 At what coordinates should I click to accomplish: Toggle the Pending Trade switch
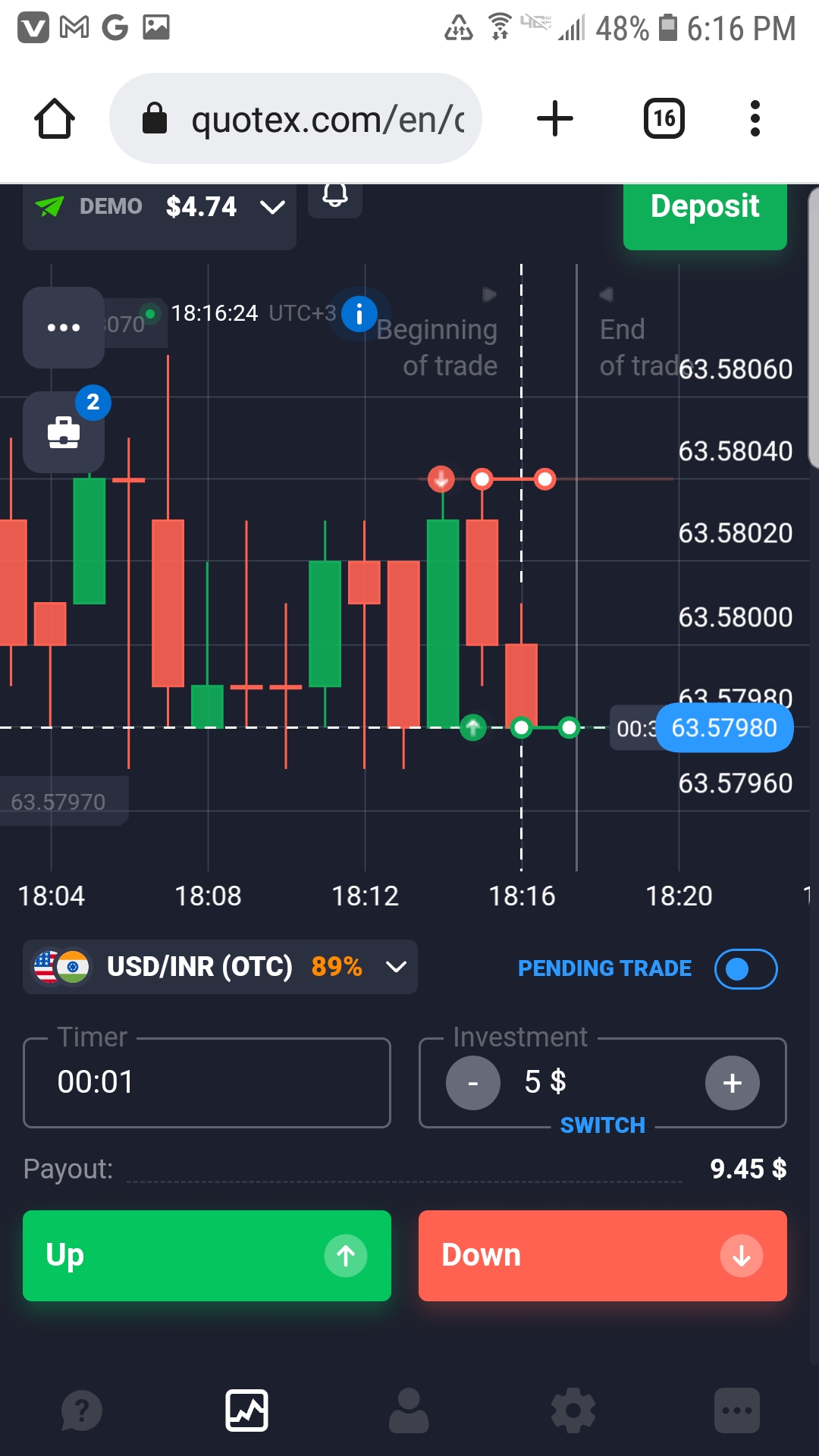click(745, 969)
